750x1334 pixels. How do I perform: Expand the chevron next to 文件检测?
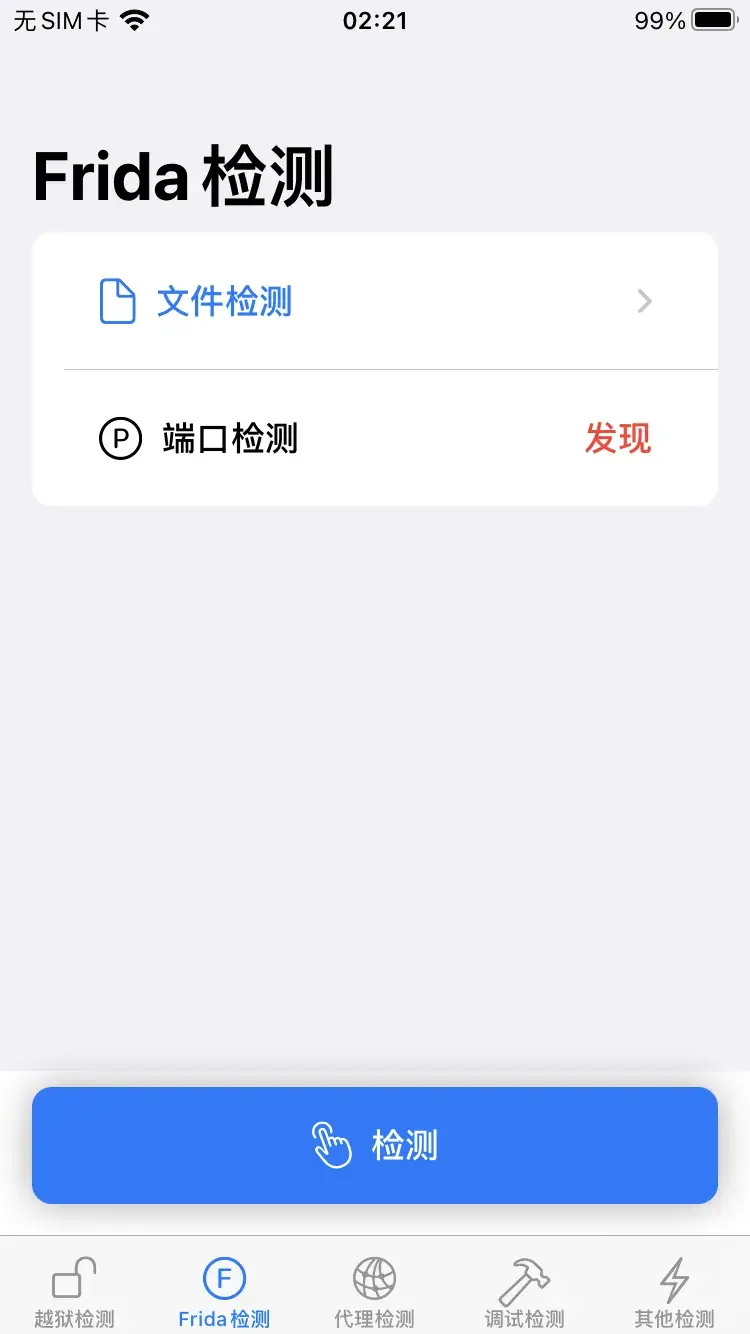pyautogui.click(x=645, y=301)
